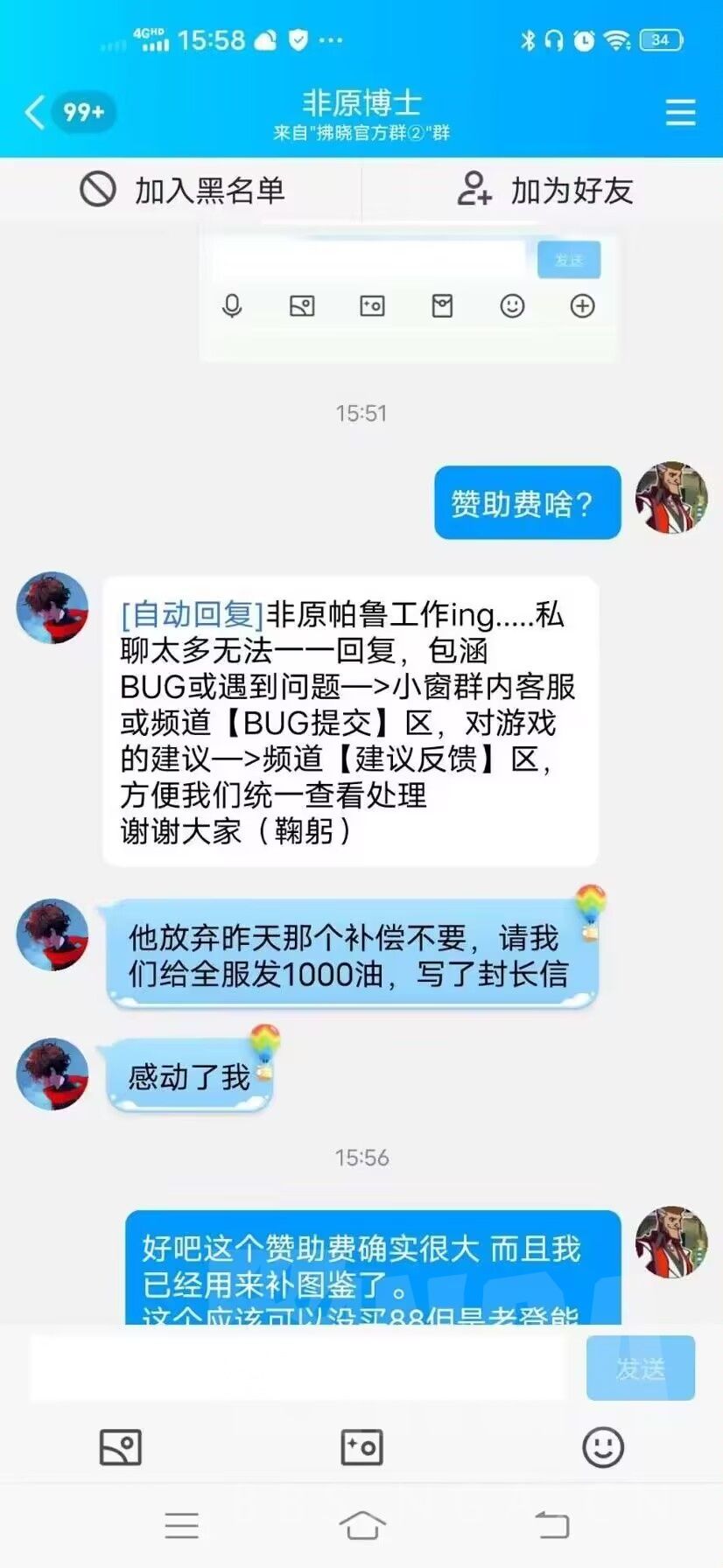Open the emoji smiley panel
Viewport: 723px width, 1568px height.
[x=603, y=1447]
